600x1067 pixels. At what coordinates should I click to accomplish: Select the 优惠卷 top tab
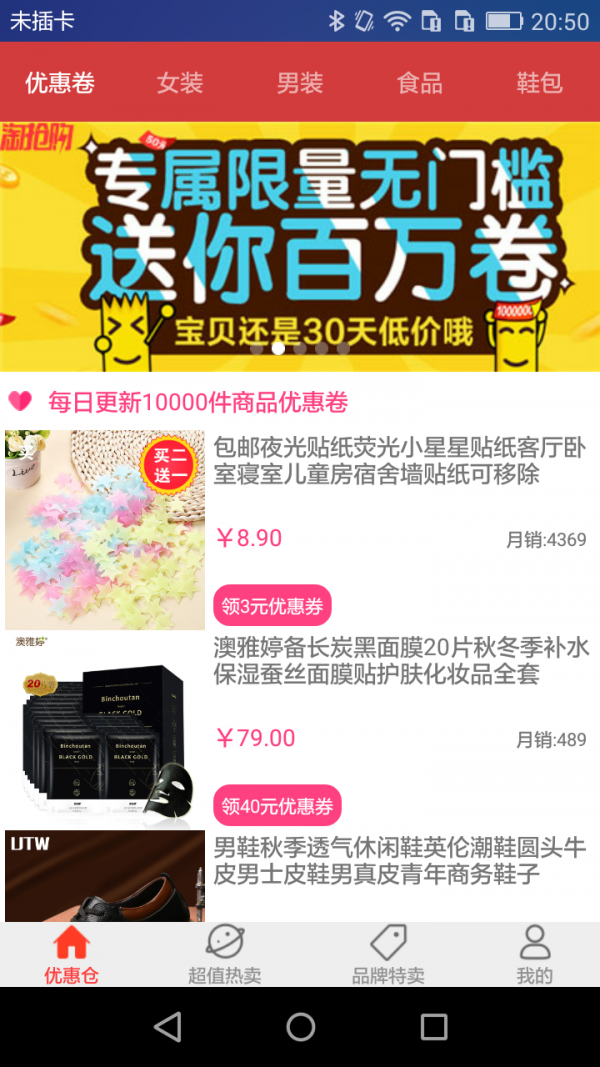pyautogui.click(x=60, y=83)
